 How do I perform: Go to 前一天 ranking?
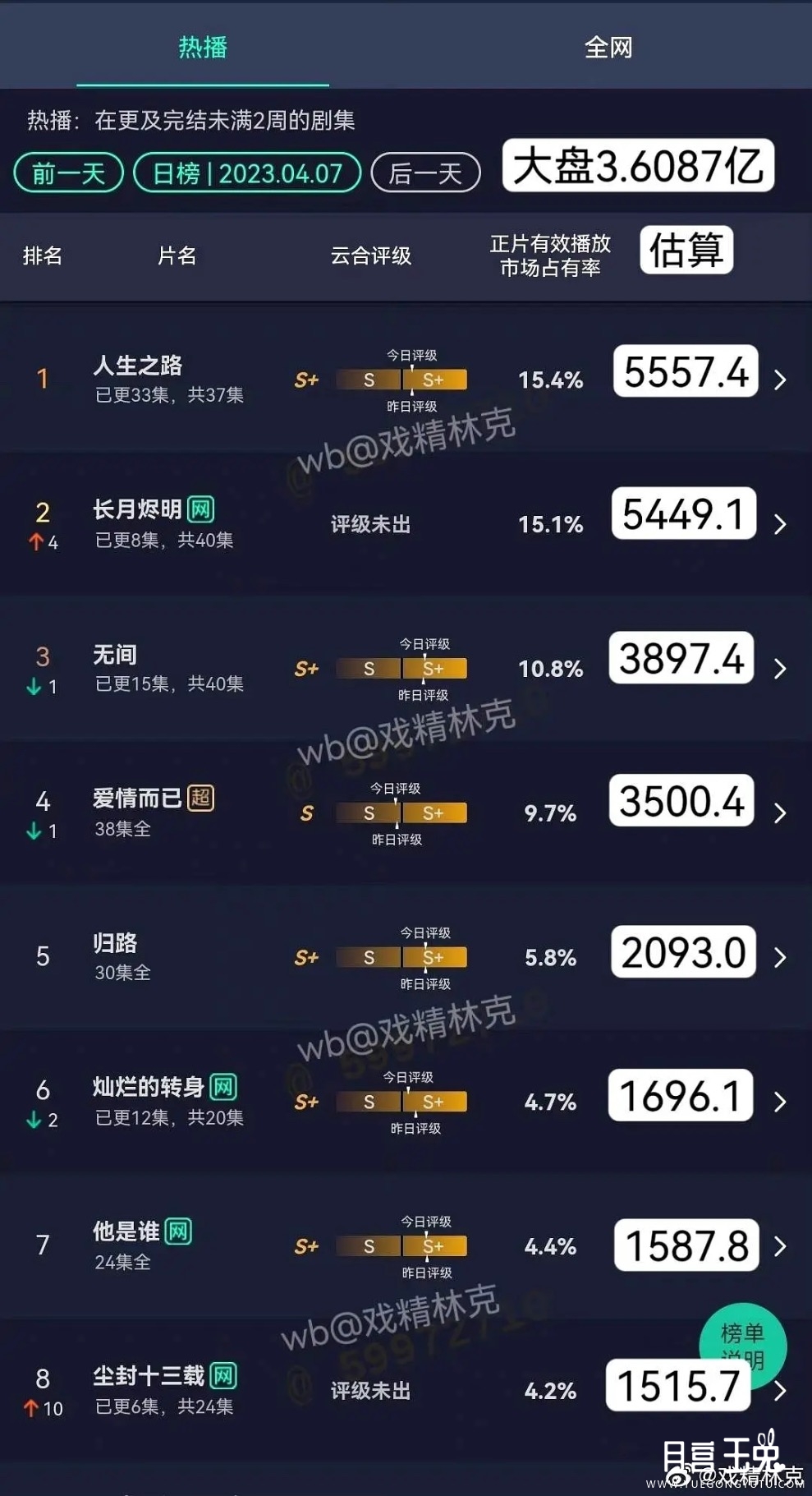coord(69,173)
